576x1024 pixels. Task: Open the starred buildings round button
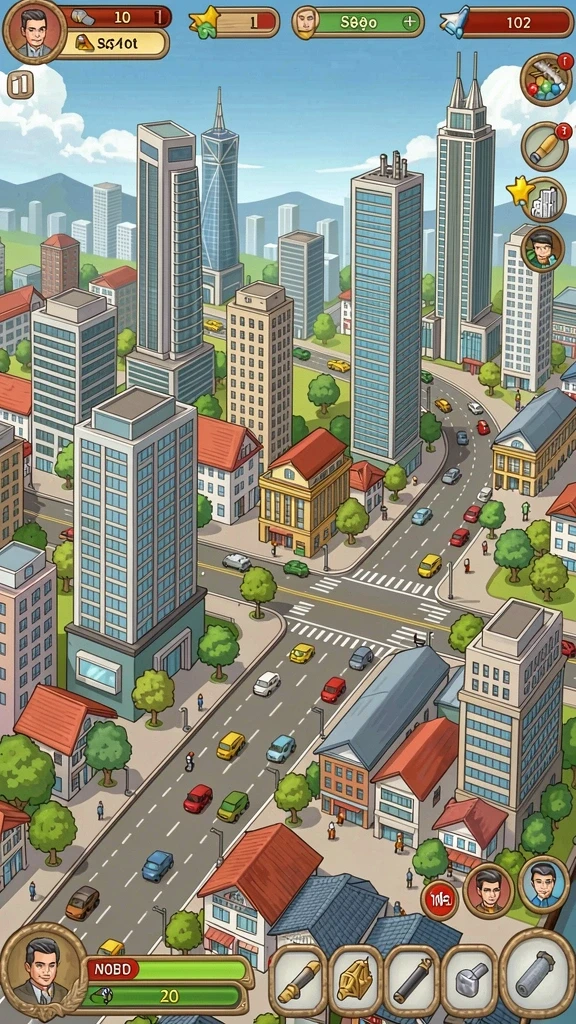tap(544, 199)
